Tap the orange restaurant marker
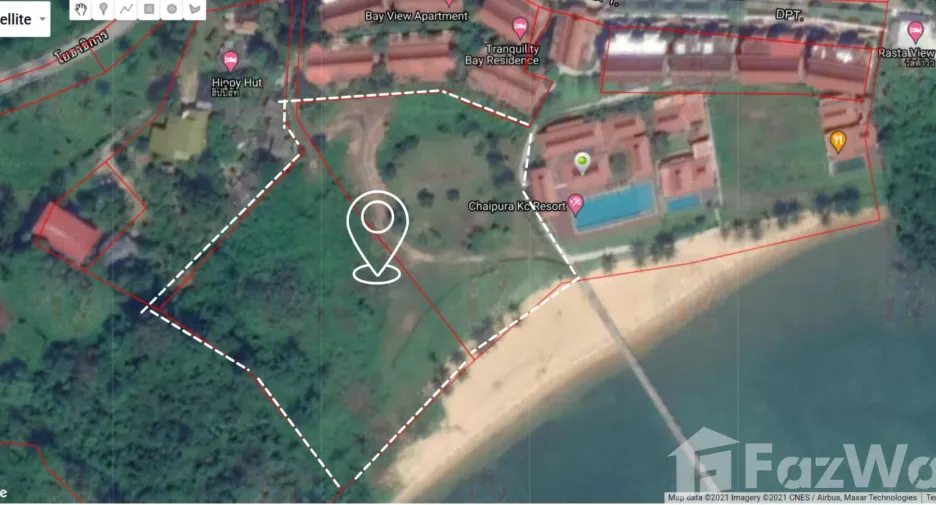 [838, 143]
